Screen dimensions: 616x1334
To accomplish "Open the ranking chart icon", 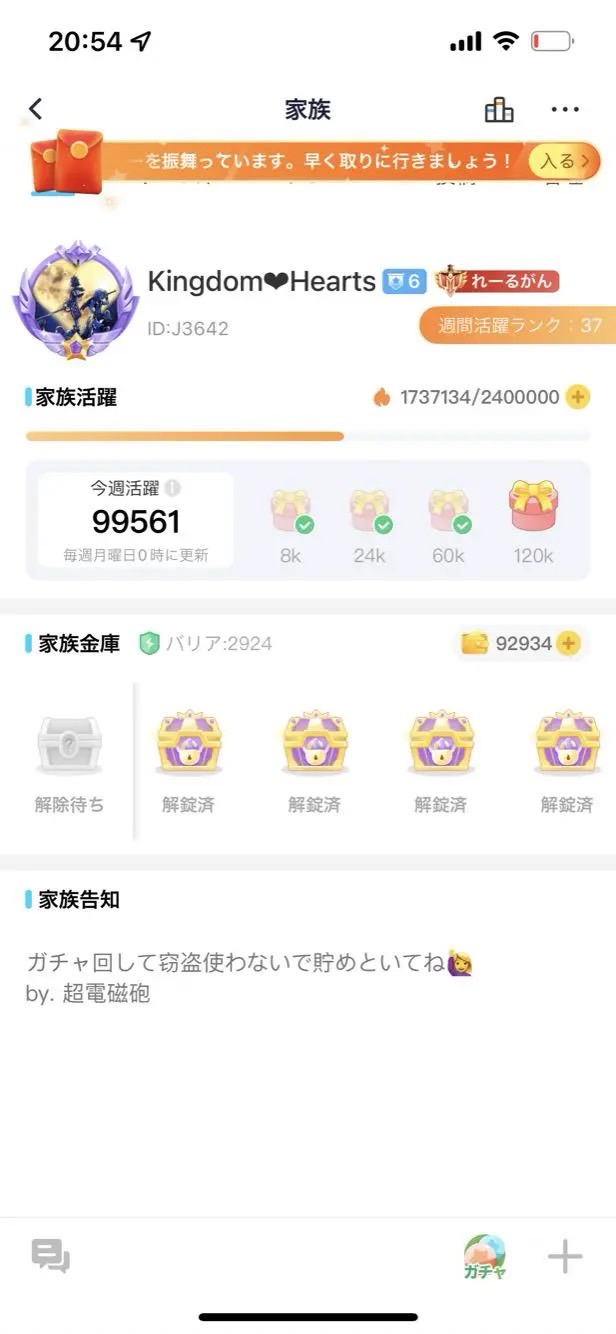I will click(x=499, y=110).
